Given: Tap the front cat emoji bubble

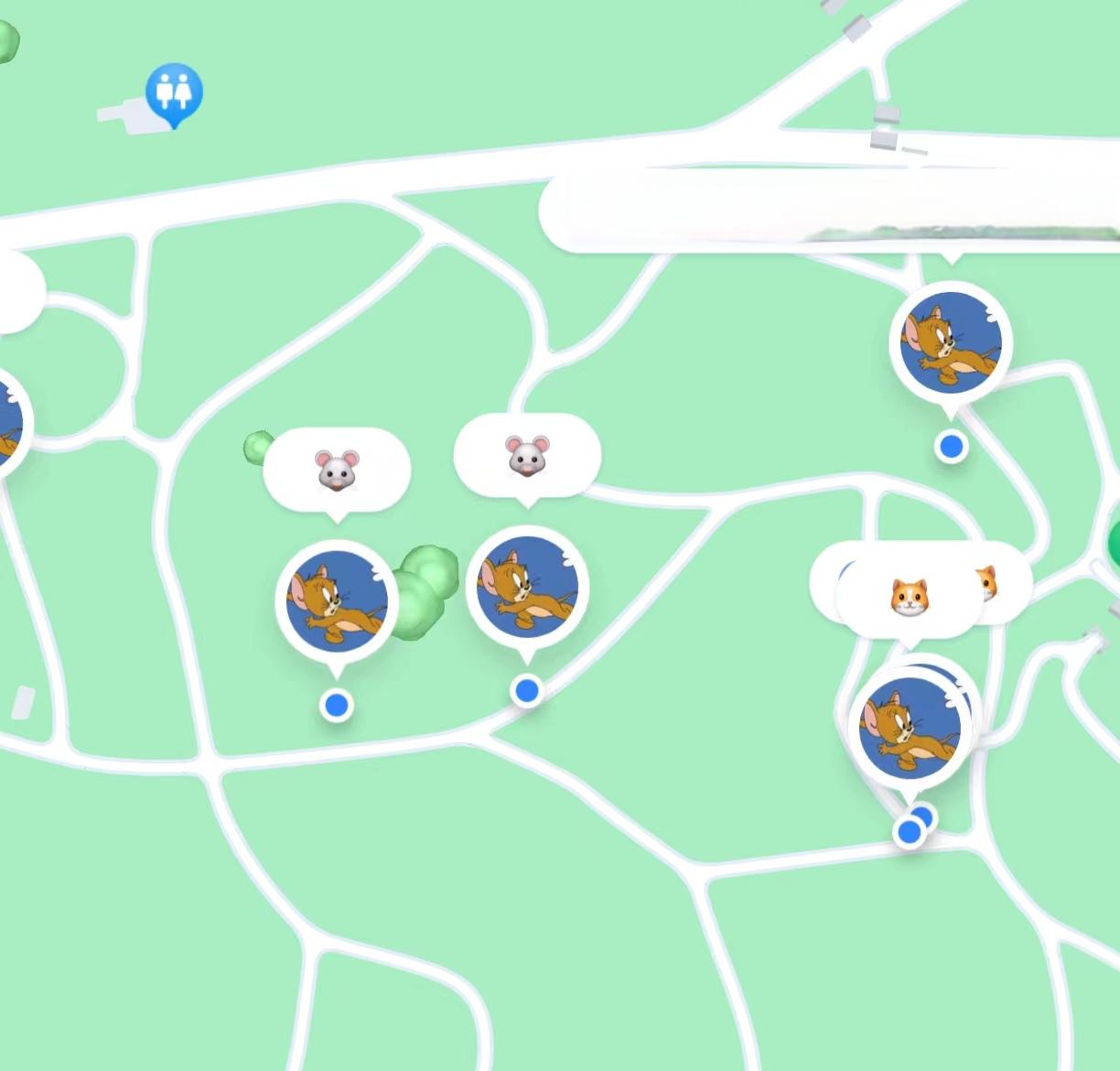Looking at the screenshot, I should click(x=910, y=598).
